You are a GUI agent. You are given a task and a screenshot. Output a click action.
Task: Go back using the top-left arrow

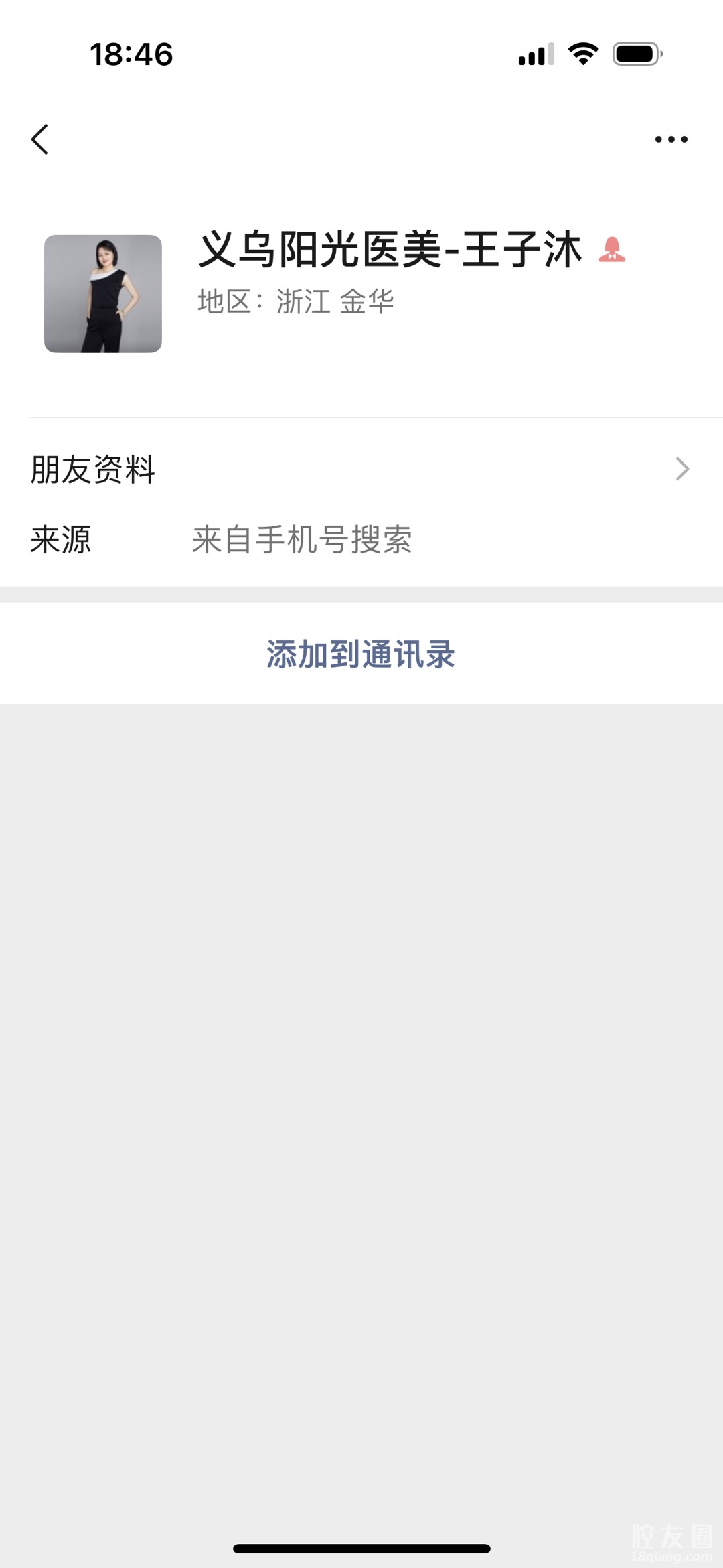click(x=40, y=139)
